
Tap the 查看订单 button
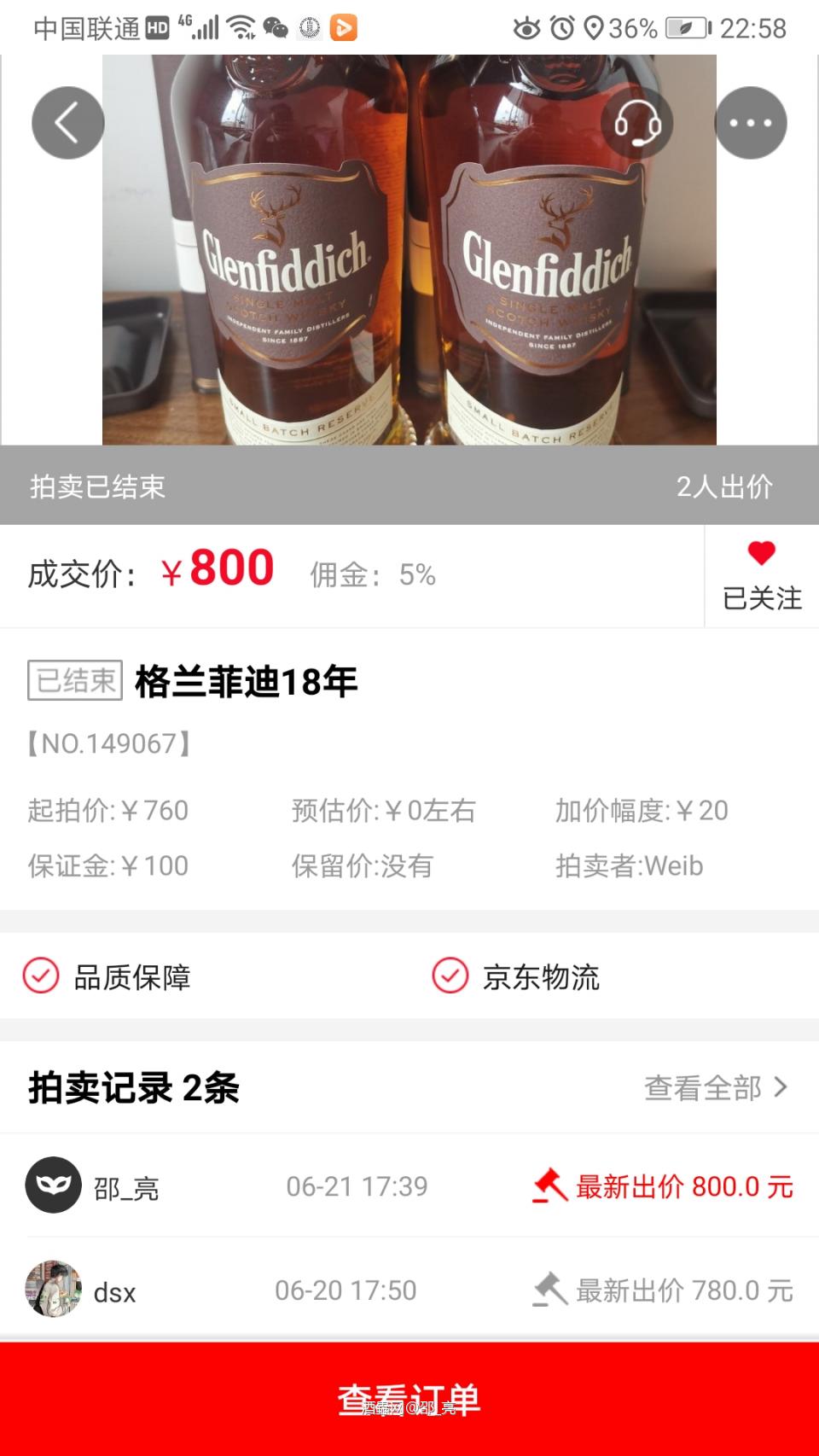409,1398
